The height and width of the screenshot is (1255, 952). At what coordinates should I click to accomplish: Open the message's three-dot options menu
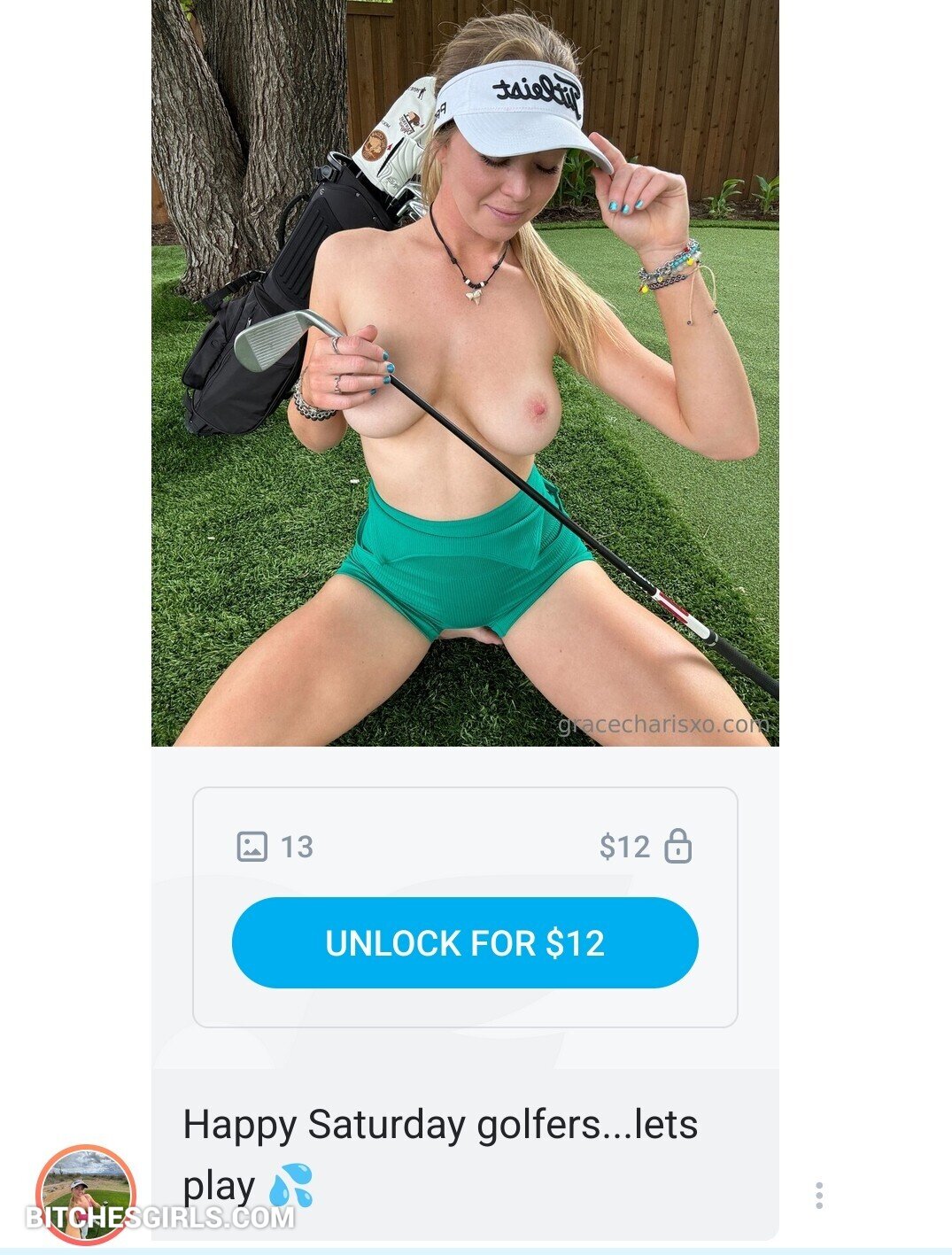coord(819,1195)
